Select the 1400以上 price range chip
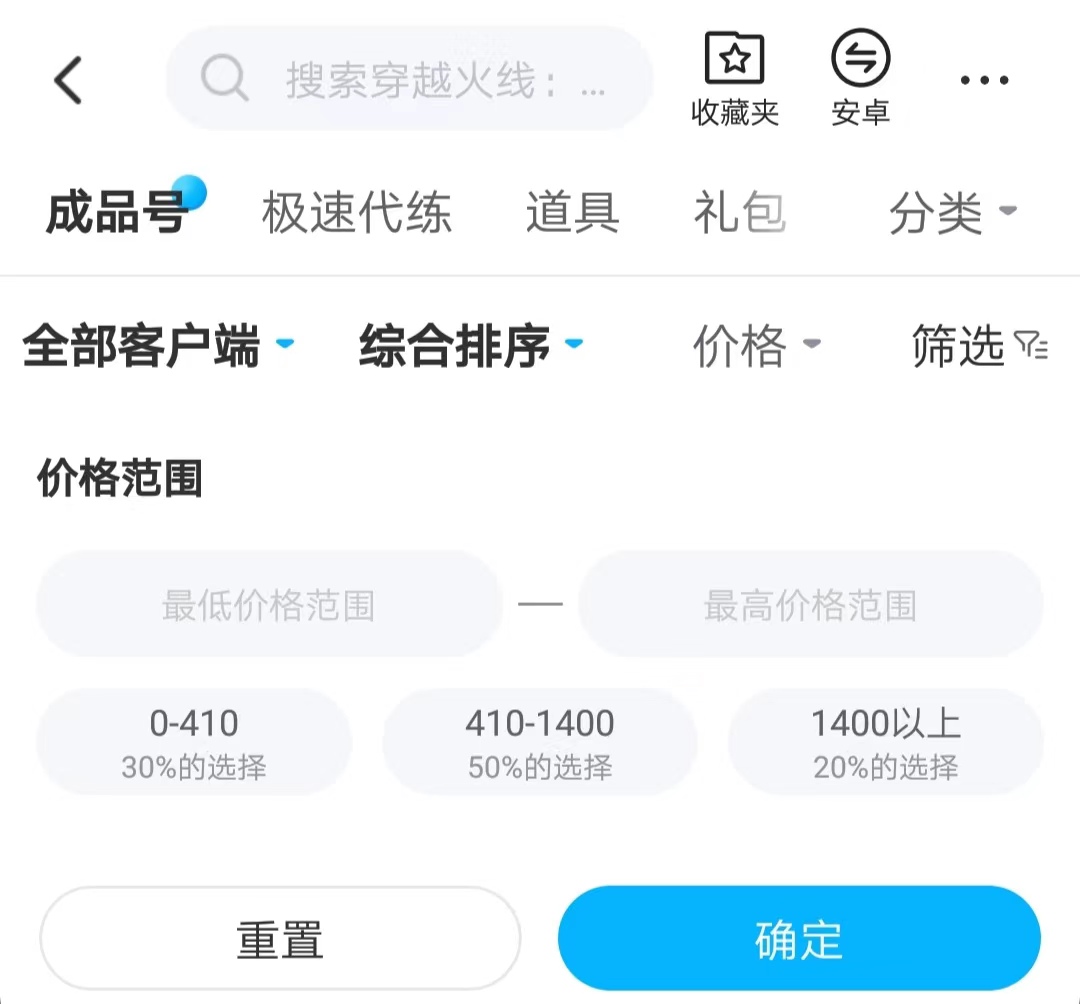This screenshot has width=1080, height=1004. 885,742
